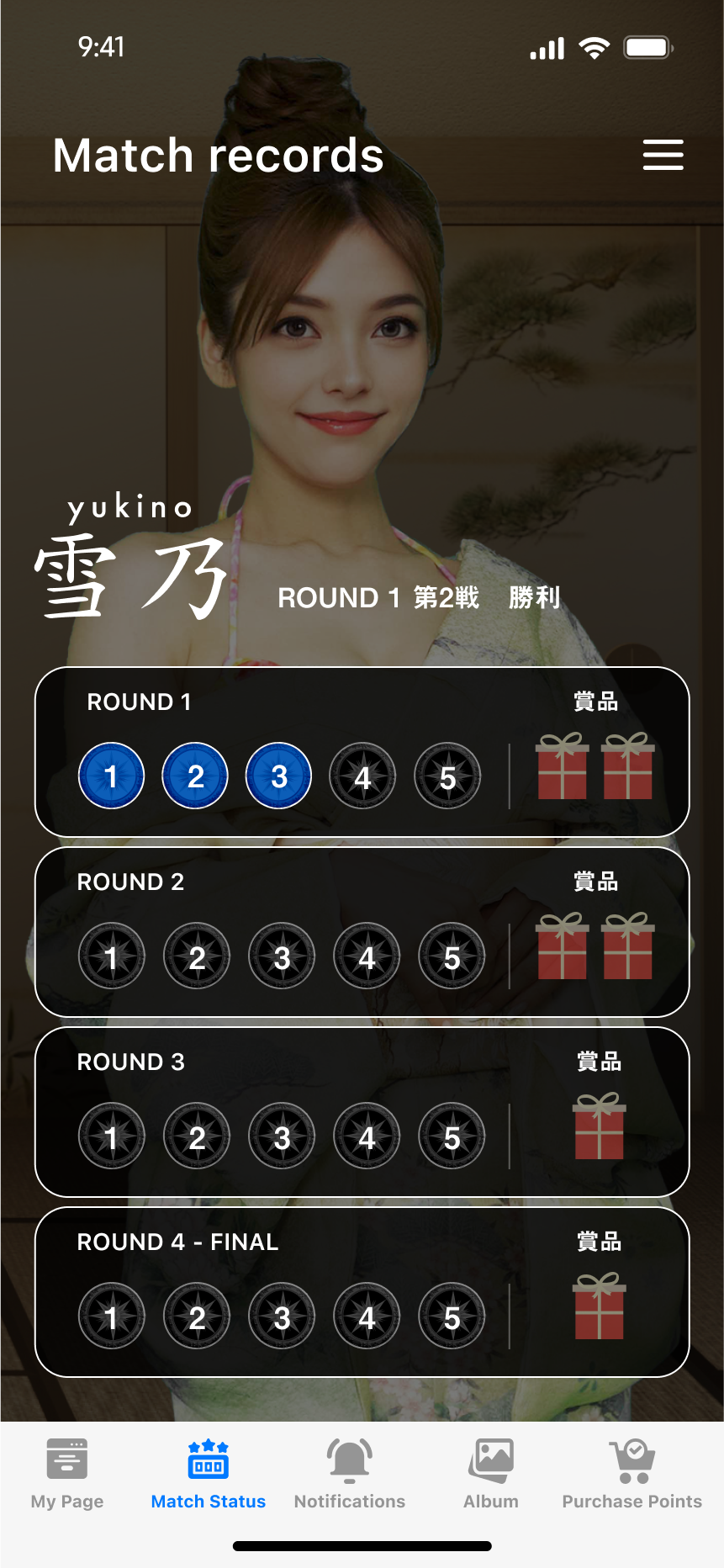The width and height of the screenshot is (724, 1568).
Task: Tap match 3 in ROUND 2
Action: tap(282, 956)
